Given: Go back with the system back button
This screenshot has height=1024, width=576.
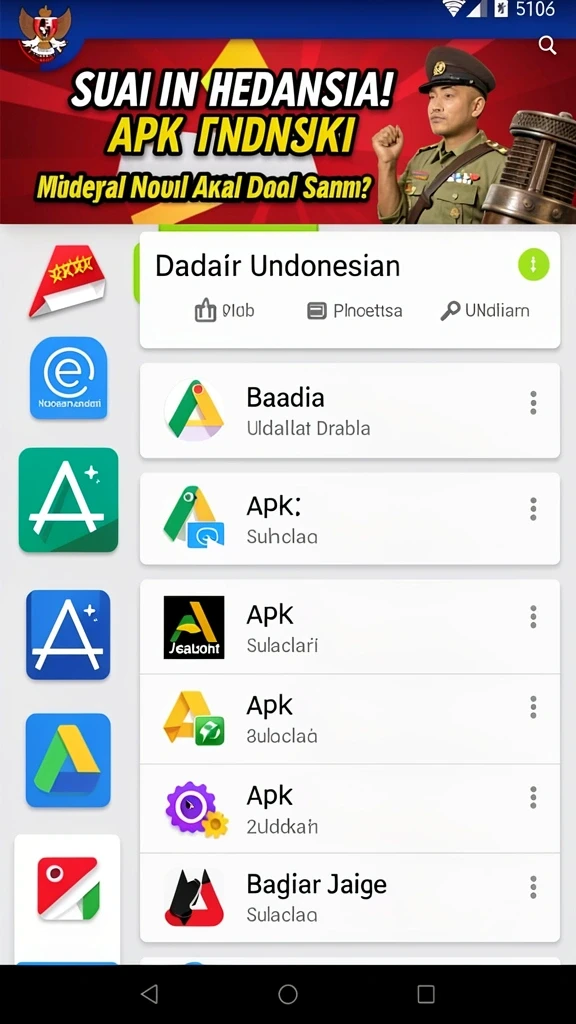Looking at the screenshot, I should pos(150,994).
